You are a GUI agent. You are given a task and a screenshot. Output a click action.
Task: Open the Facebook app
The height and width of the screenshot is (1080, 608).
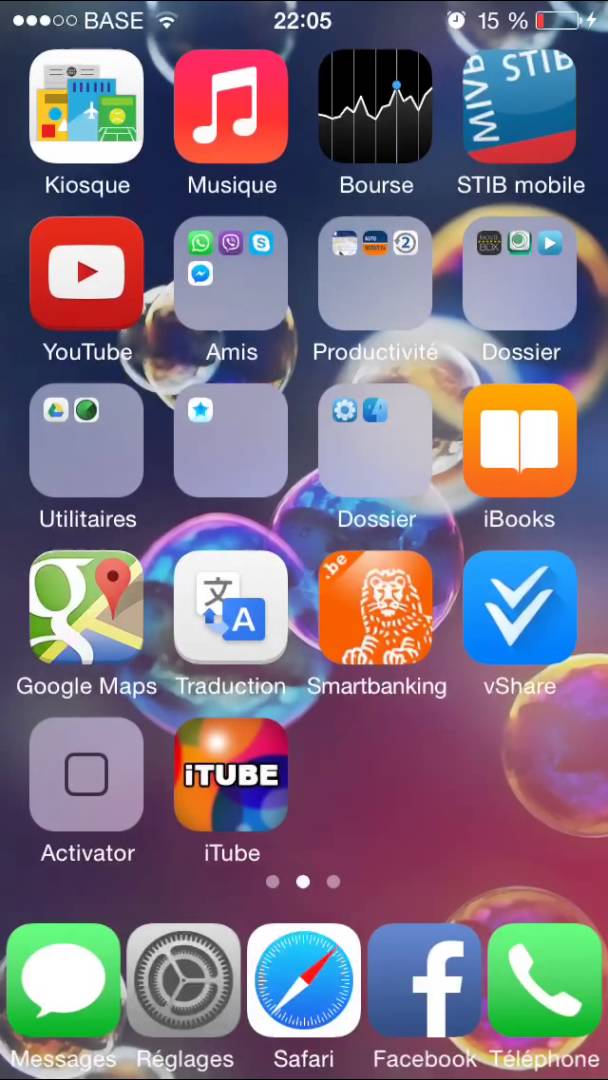[424, 980]
